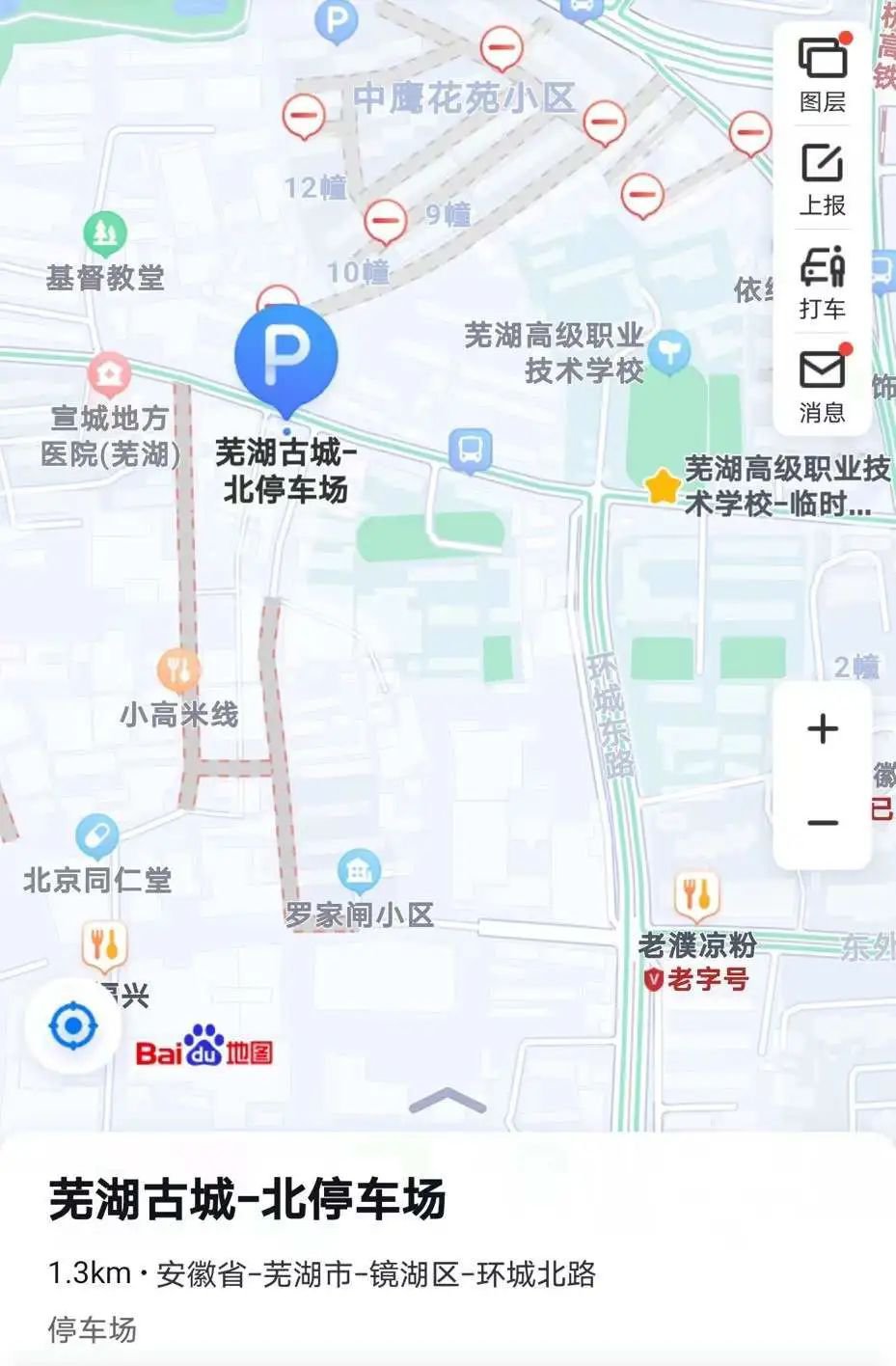Tap the 老濮凉粉 restaurant marker

(x=696, y=896)
